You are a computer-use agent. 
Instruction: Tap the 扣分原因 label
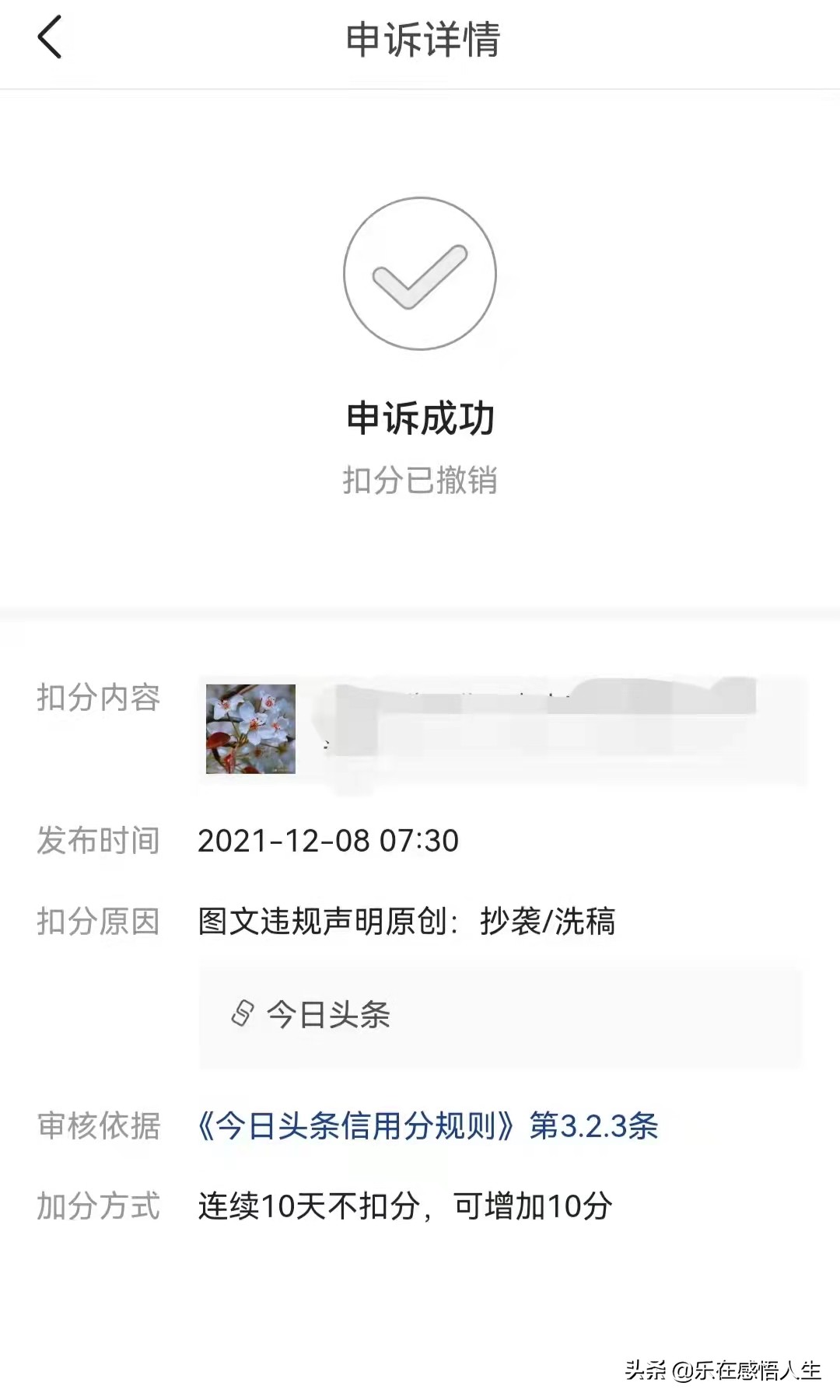tap(96, 924)
